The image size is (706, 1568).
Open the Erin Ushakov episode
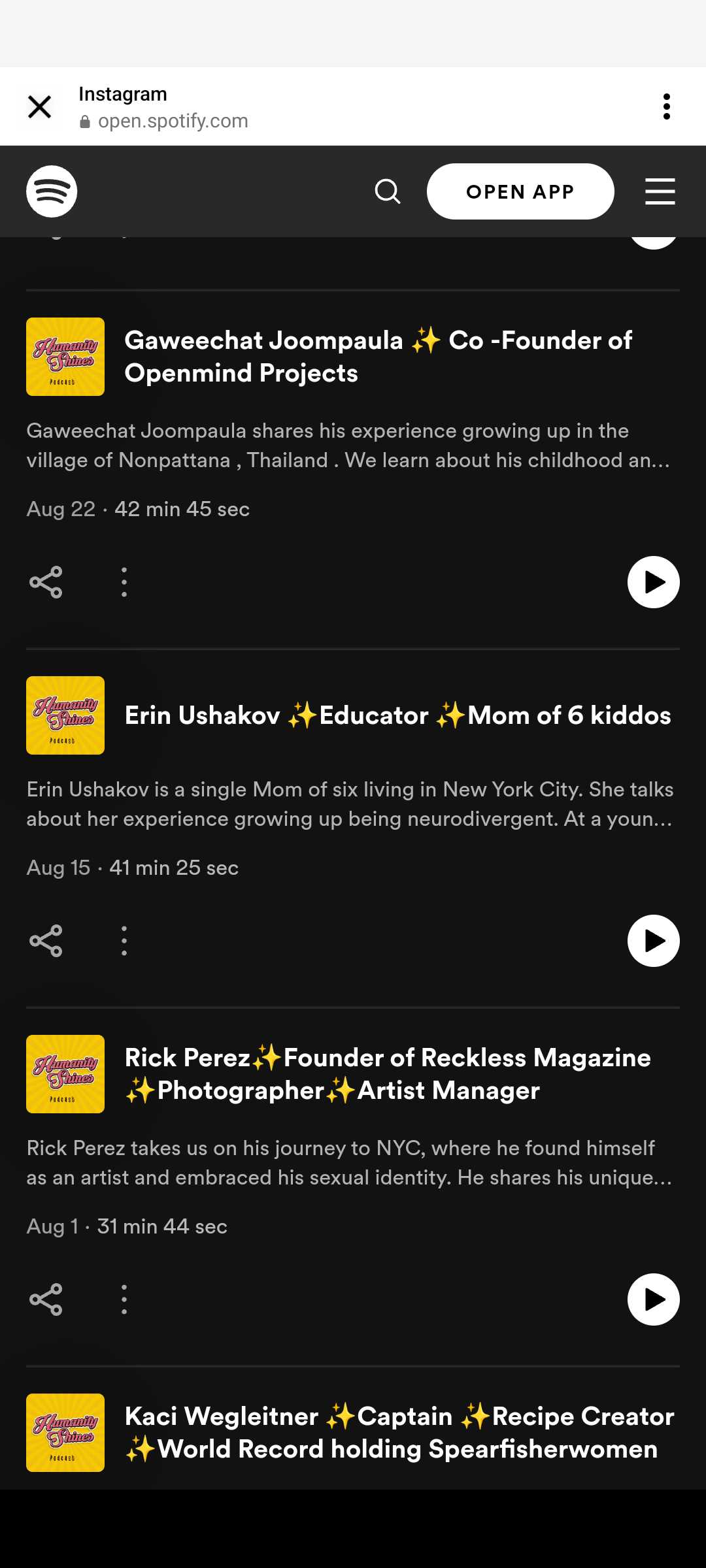click(397, 715)
